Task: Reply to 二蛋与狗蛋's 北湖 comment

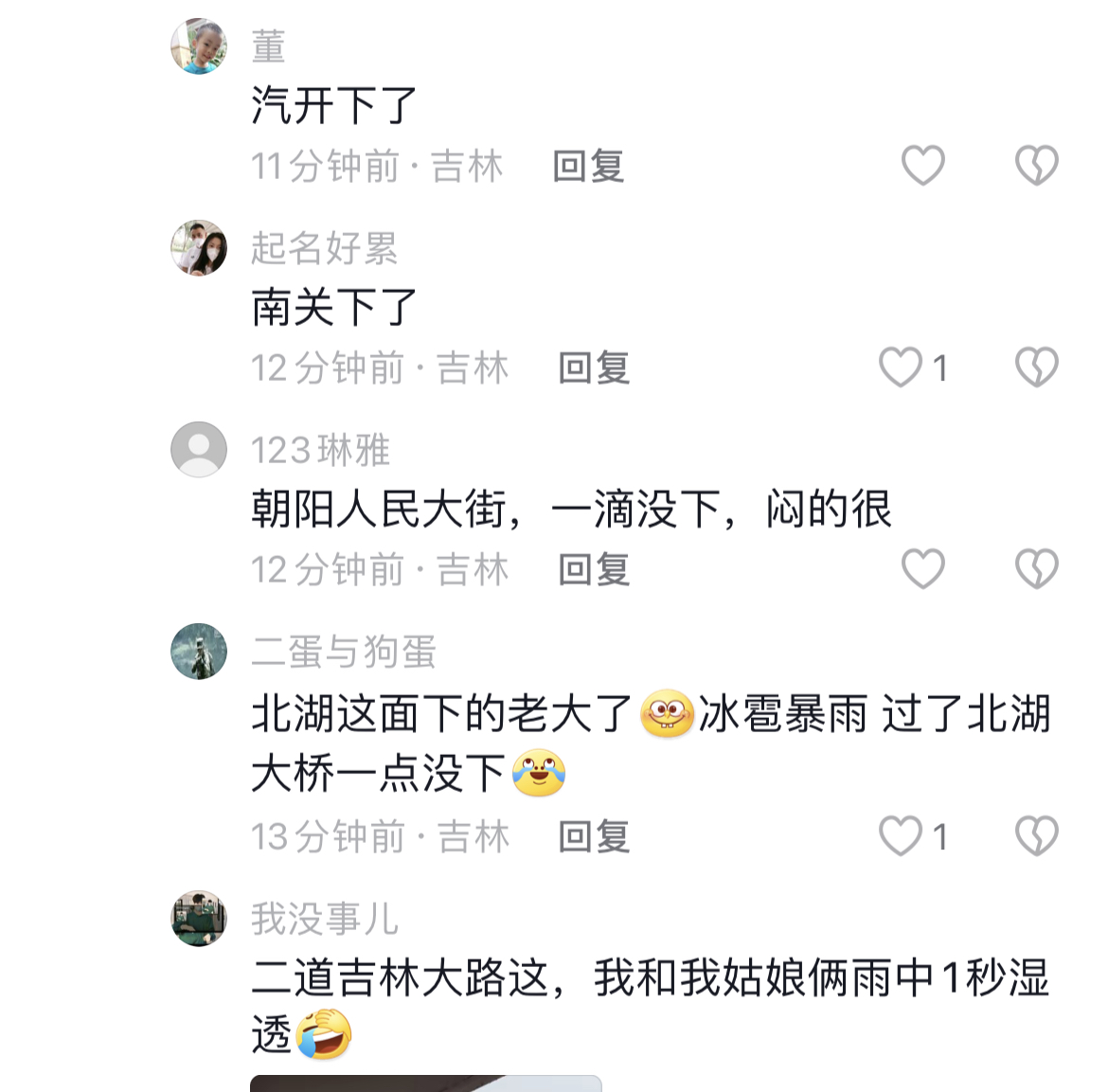Action: [x=594, y=837]
